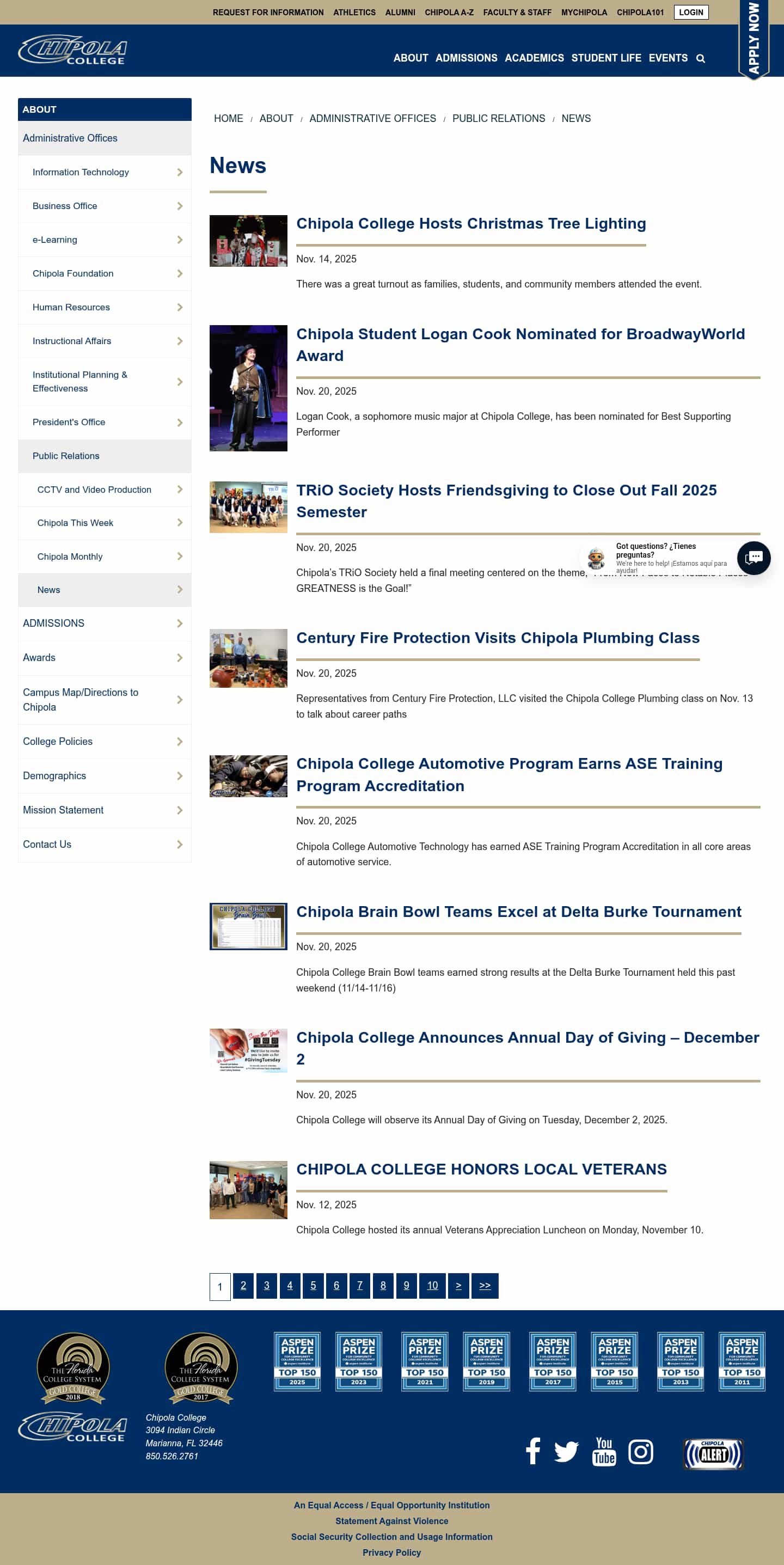Go to Student Life section
Image resolution: width=784 pixels, height=1565 pixels.
pyautogui.click(x=605, y=58)
